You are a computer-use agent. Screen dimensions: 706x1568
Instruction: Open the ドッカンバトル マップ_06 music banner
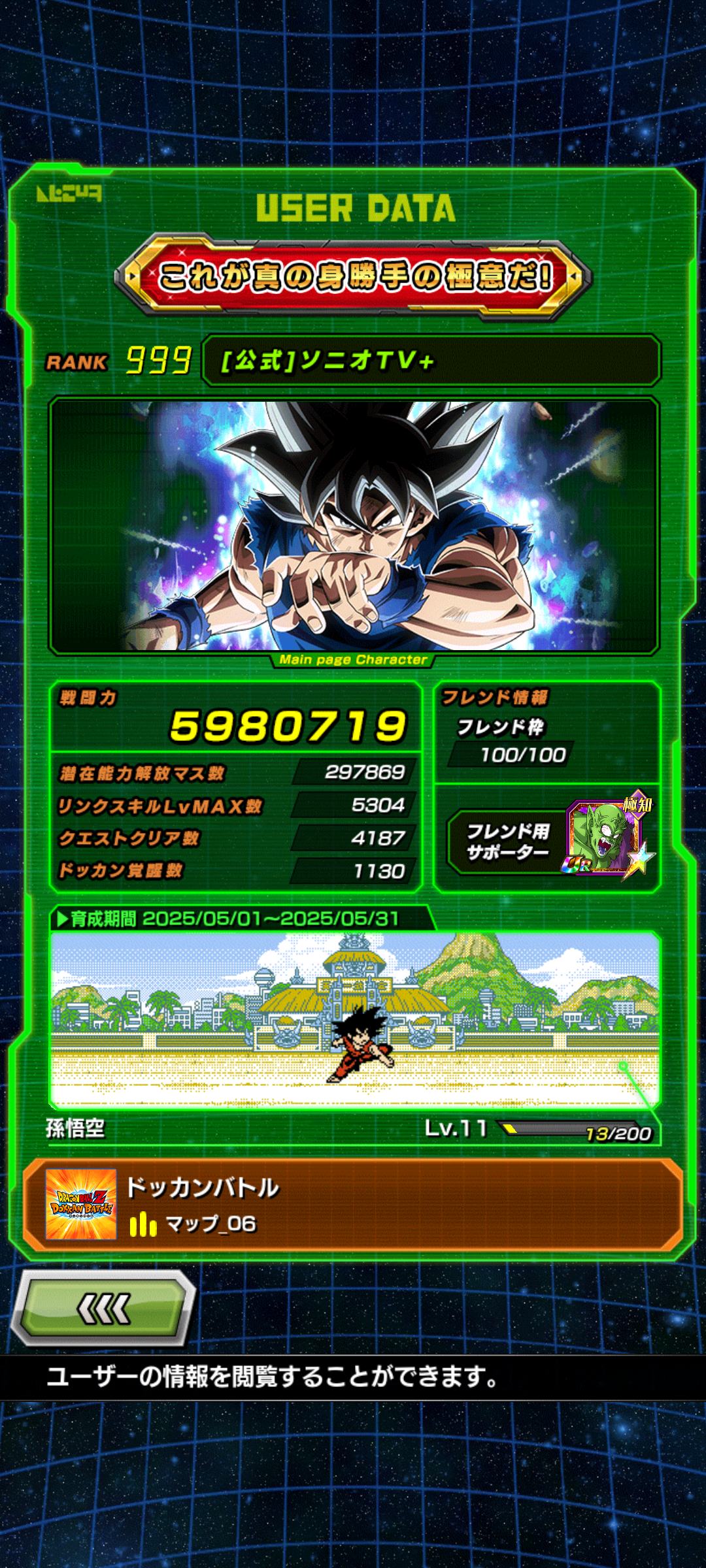coord(353,1205)
